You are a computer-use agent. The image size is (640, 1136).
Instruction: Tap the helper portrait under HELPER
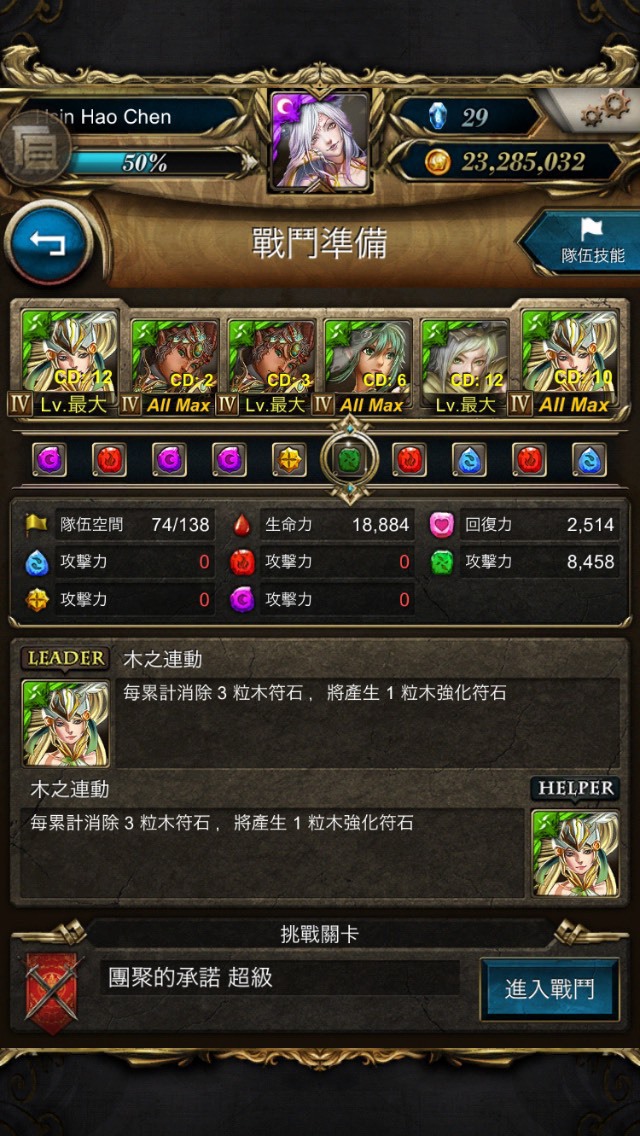[575, 853]
